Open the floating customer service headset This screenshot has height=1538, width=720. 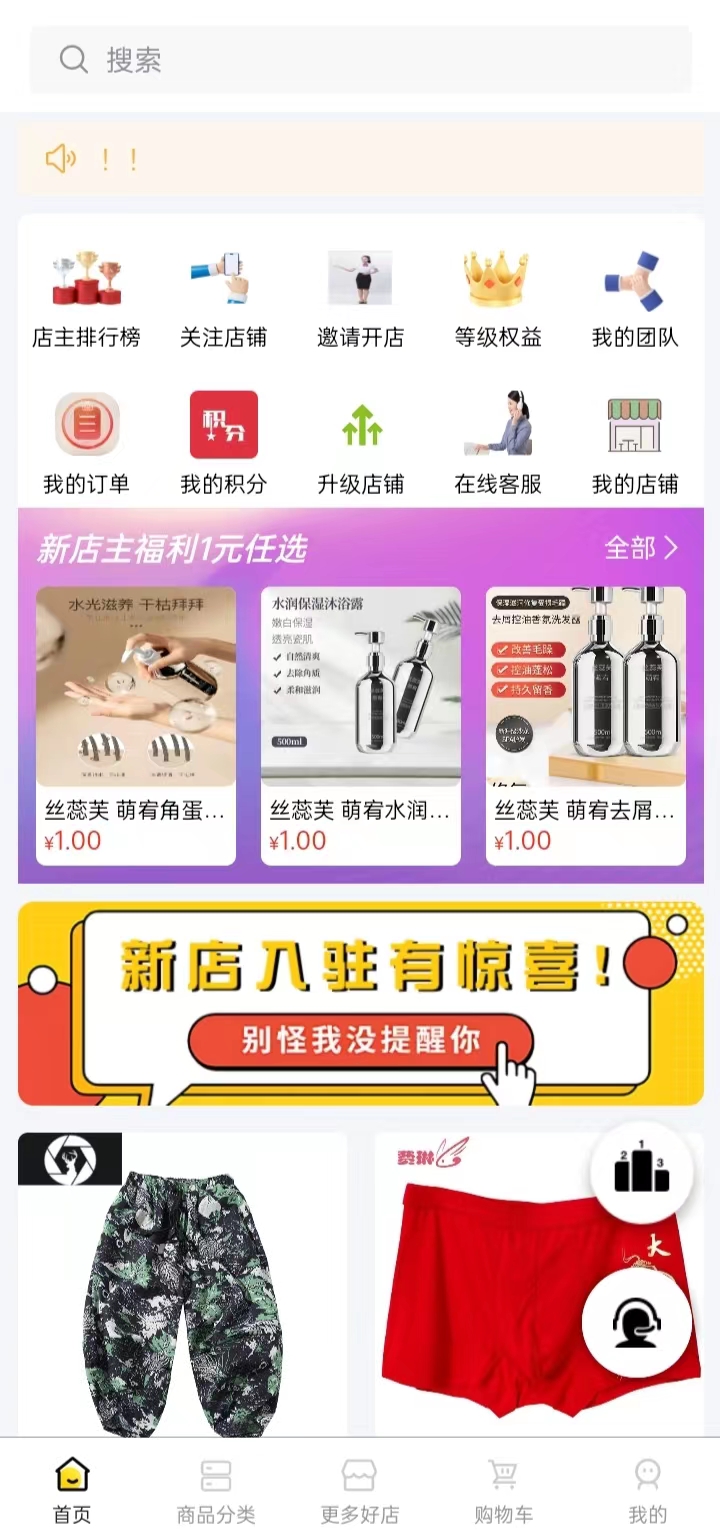(x=637, y=1323)
